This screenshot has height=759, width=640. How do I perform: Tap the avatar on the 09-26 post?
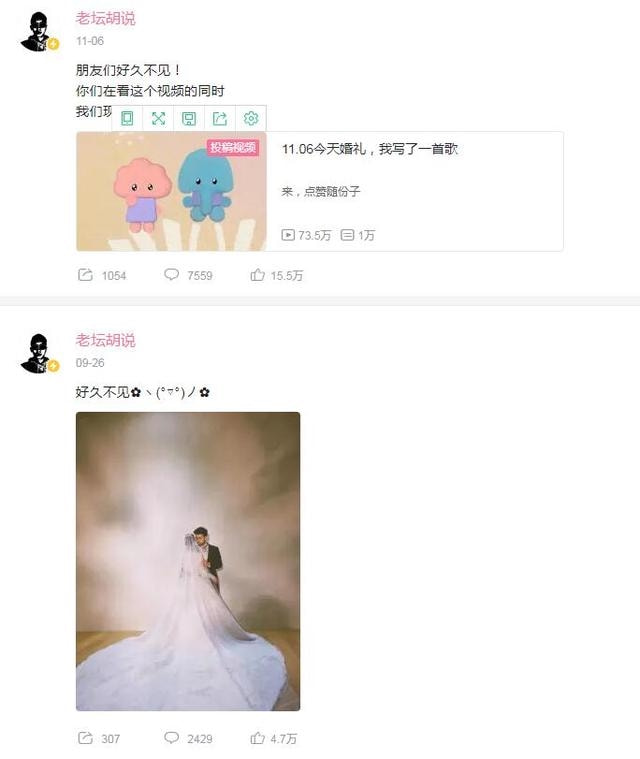point(37,353)
